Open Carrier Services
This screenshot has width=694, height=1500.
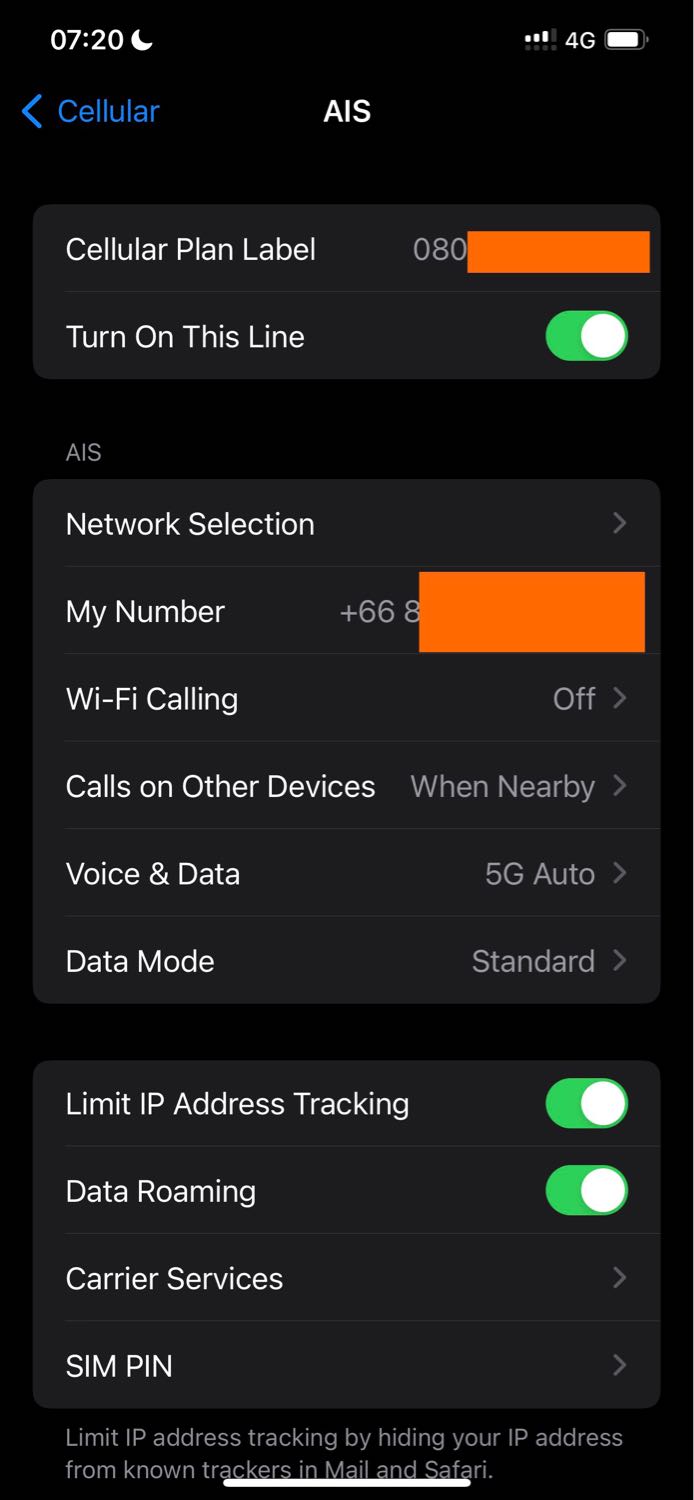tap(346, 1278)
